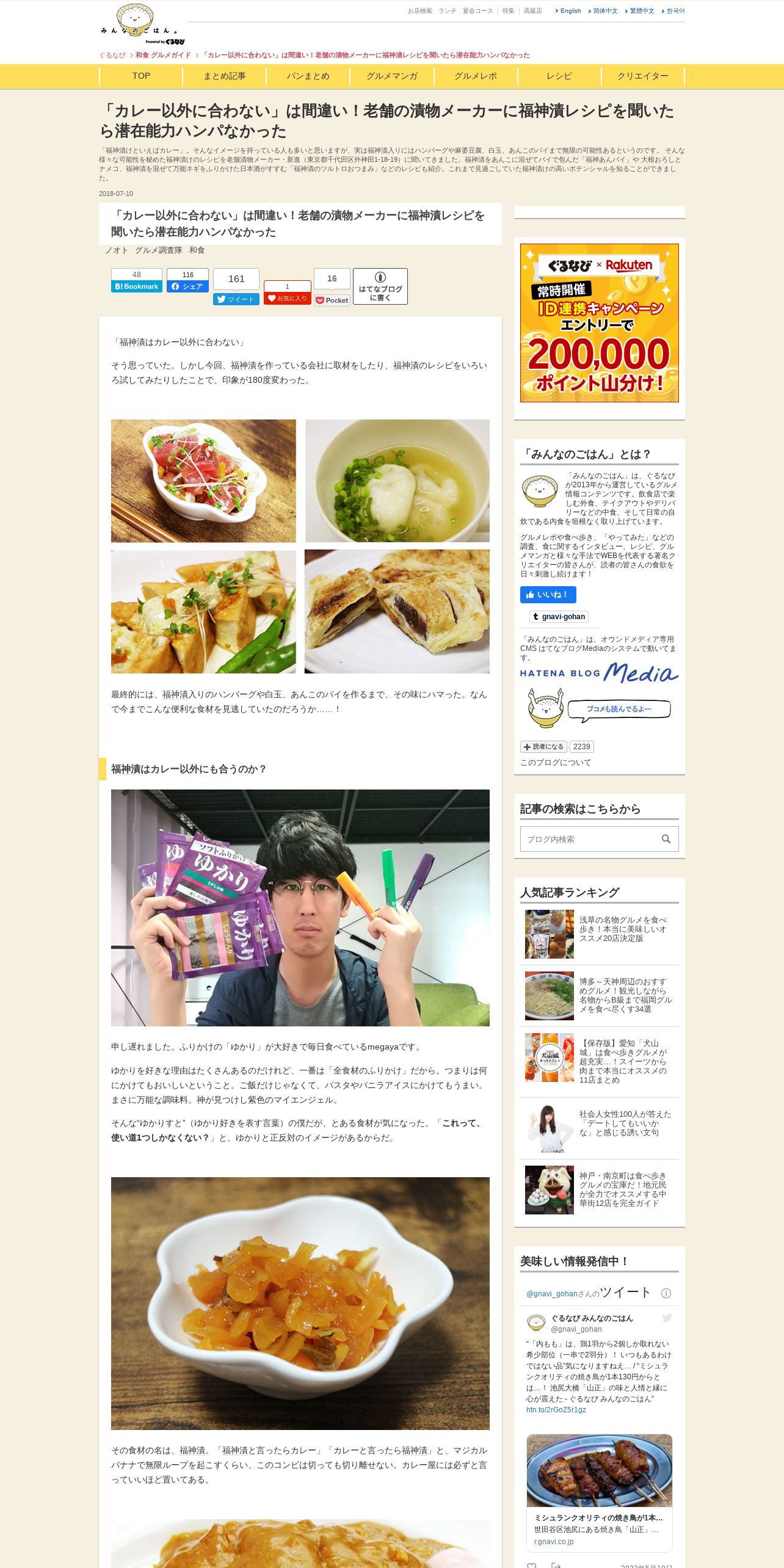Open the Gurunavi Rakuten campaign banner
Image resolution: width=784 pixels, height=1568 pixels.
tap(599, 323)
